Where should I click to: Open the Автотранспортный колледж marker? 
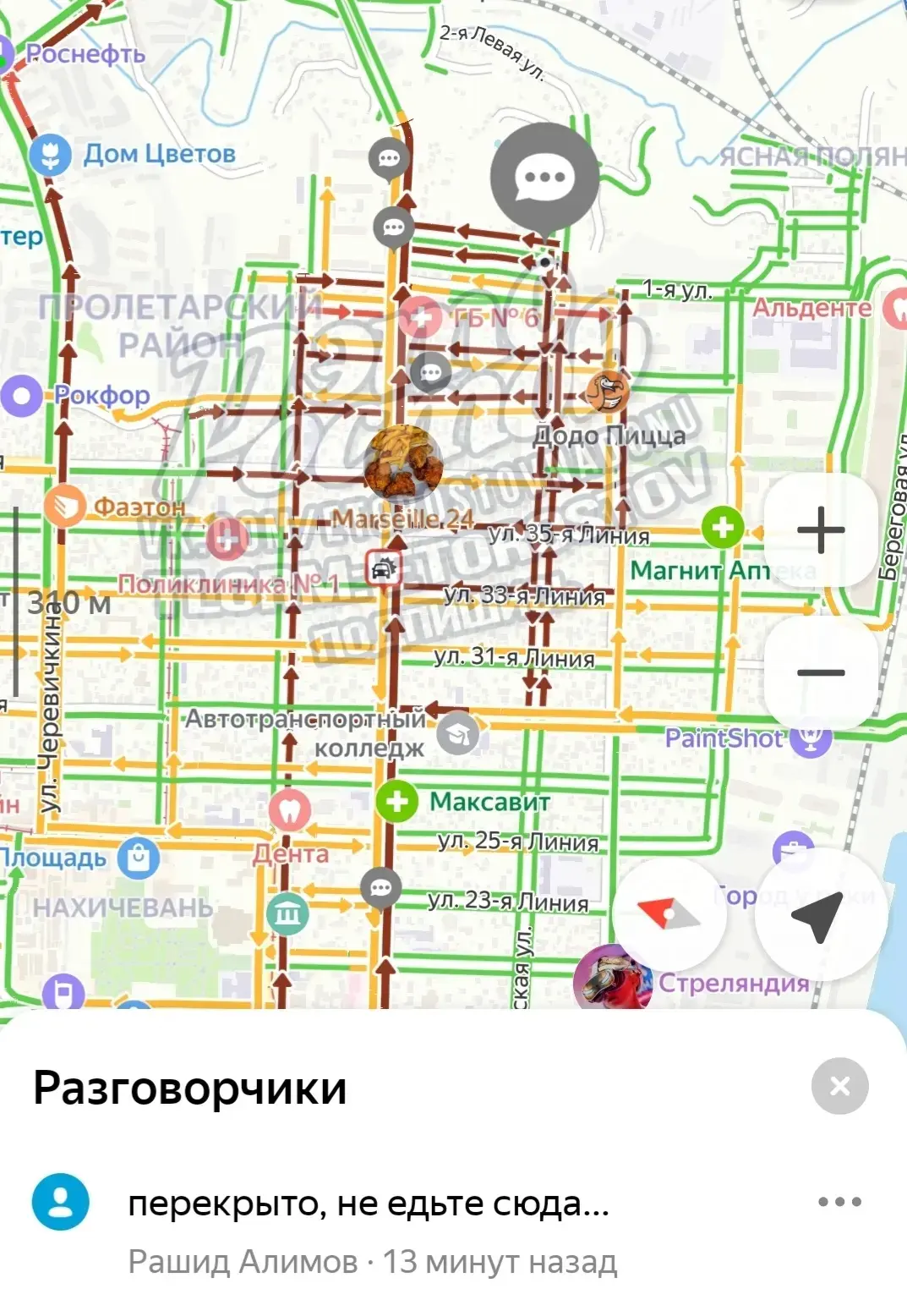coord(457,733)
